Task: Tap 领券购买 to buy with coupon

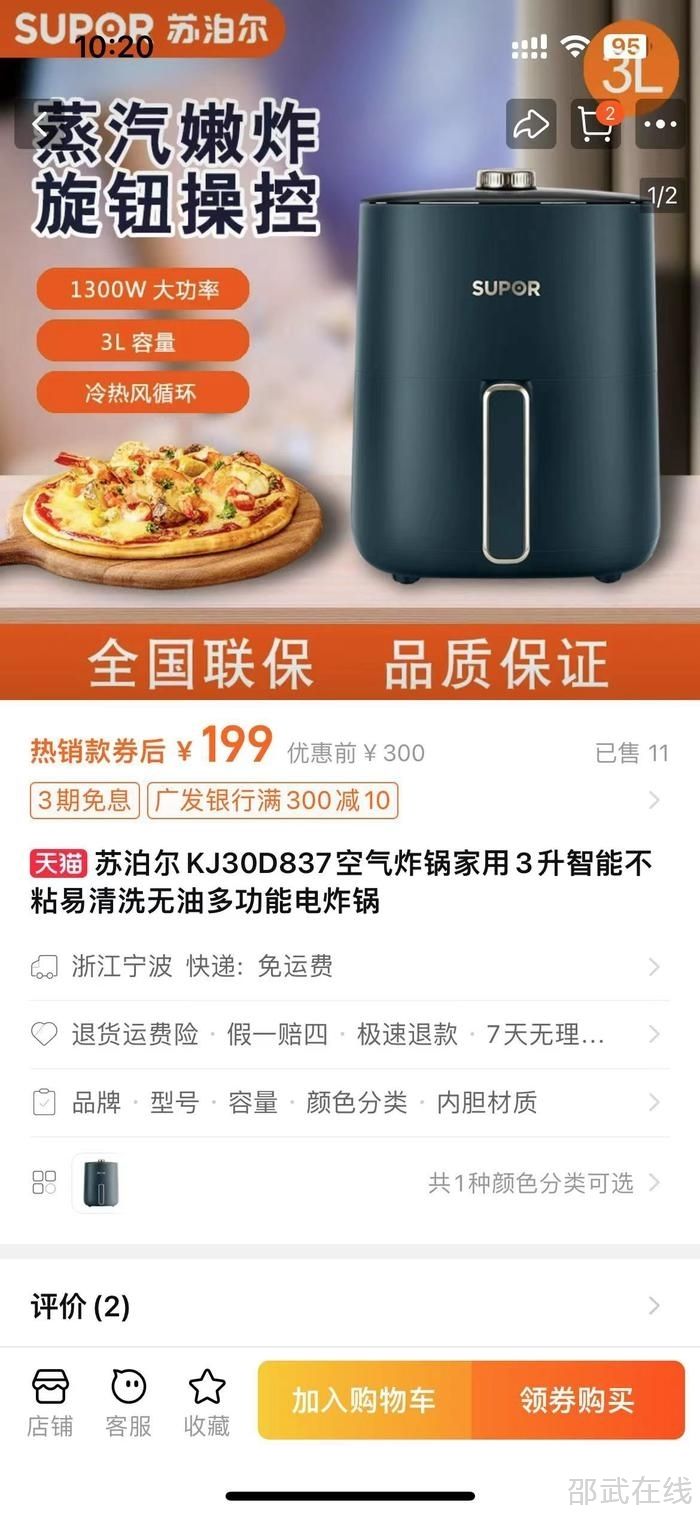Action: click(x=578, y=1400)
